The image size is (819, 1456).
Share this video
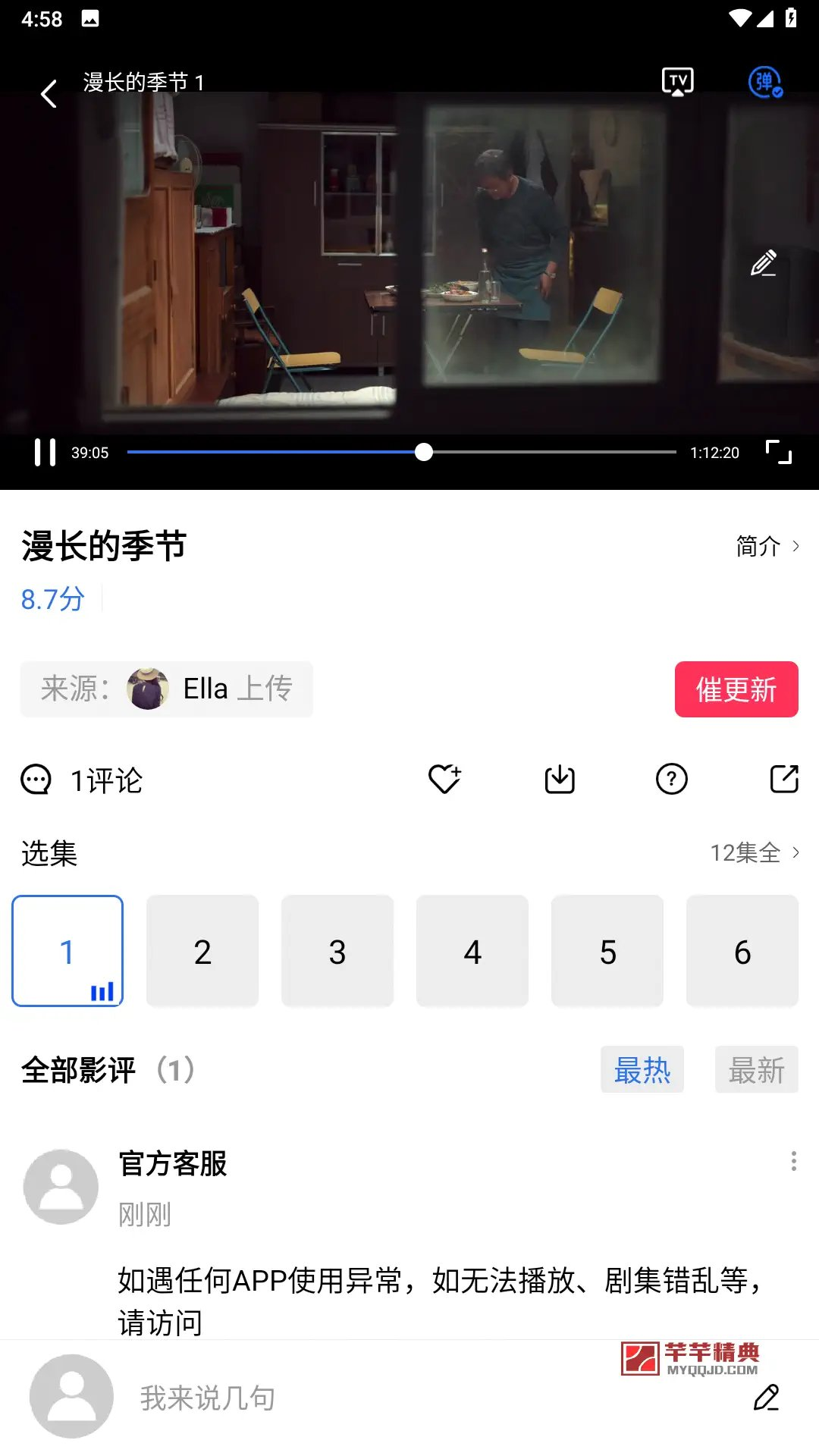(784, 780)
